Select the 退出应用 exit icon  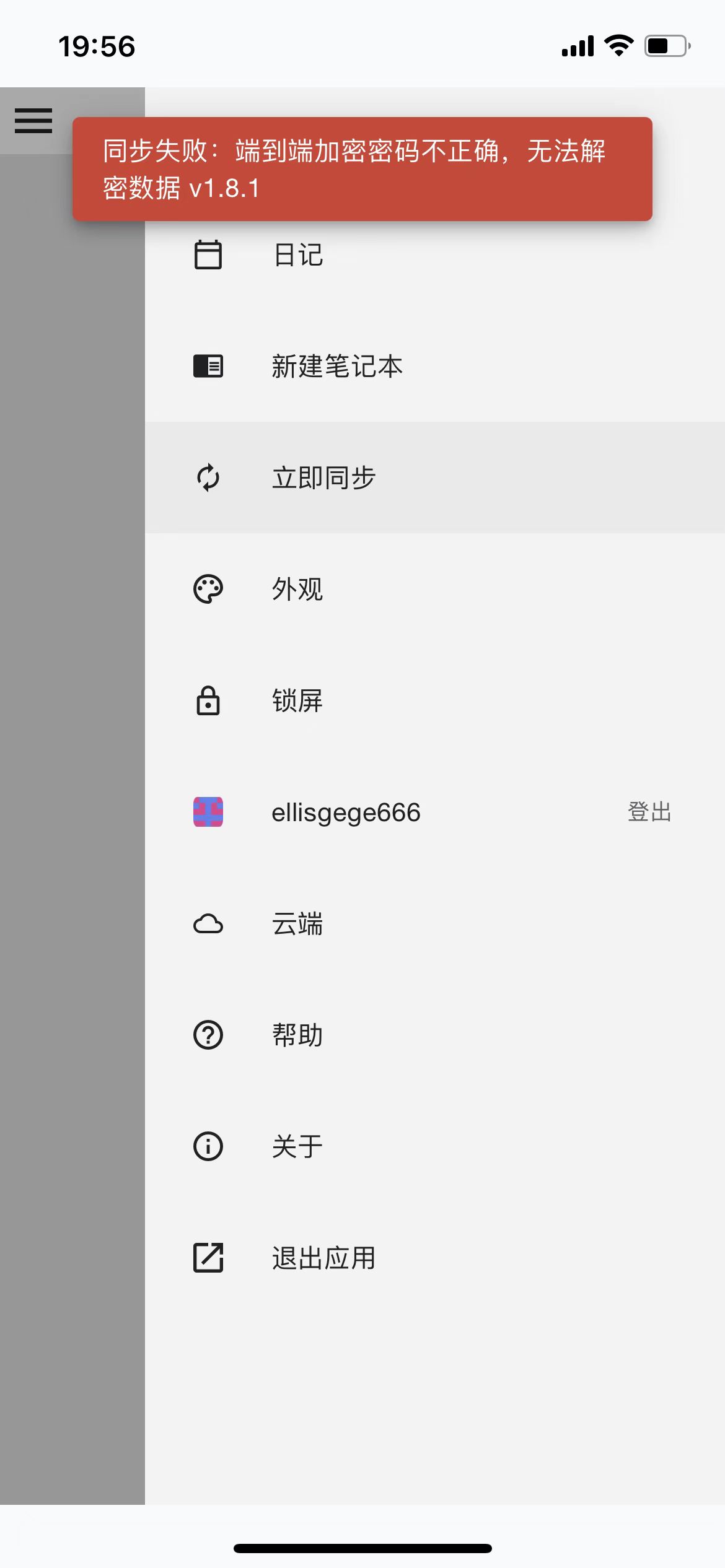[x=208, y=1257]
